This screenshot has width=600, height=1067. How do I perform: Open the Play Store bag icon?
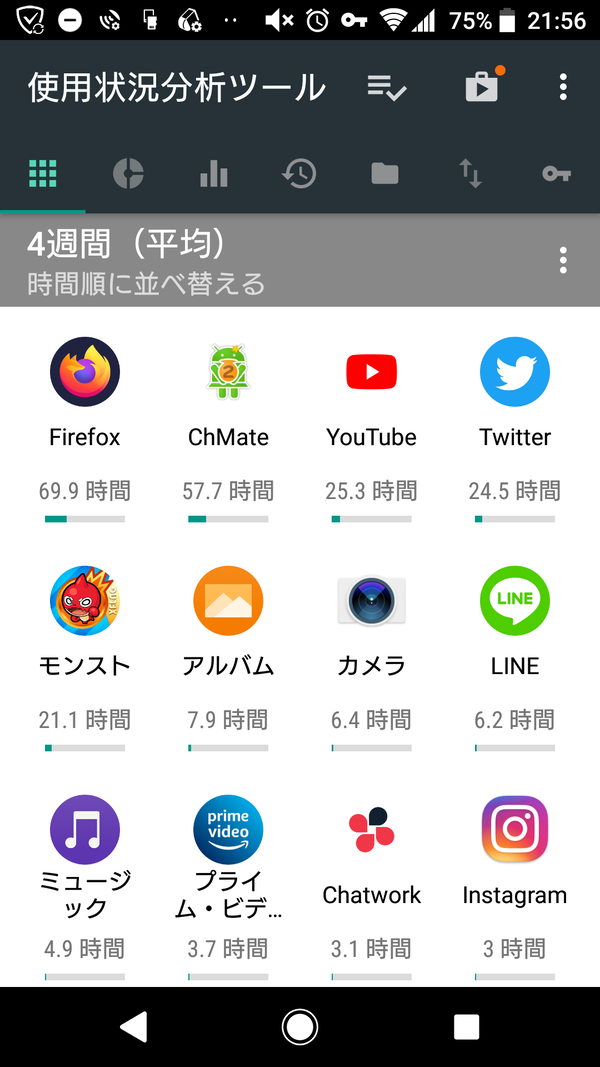(x=482, y=86)
